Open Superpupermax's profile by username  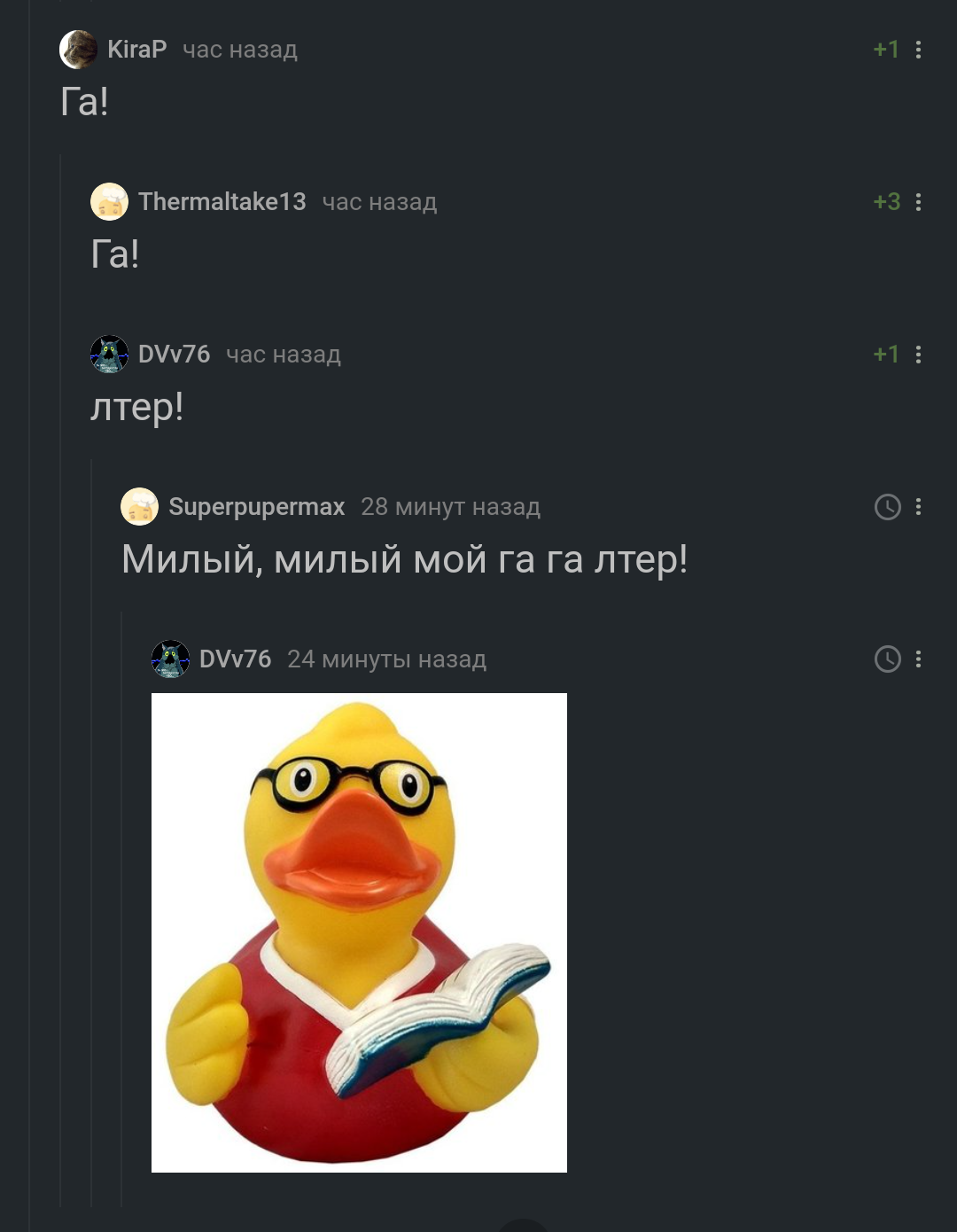256,507
